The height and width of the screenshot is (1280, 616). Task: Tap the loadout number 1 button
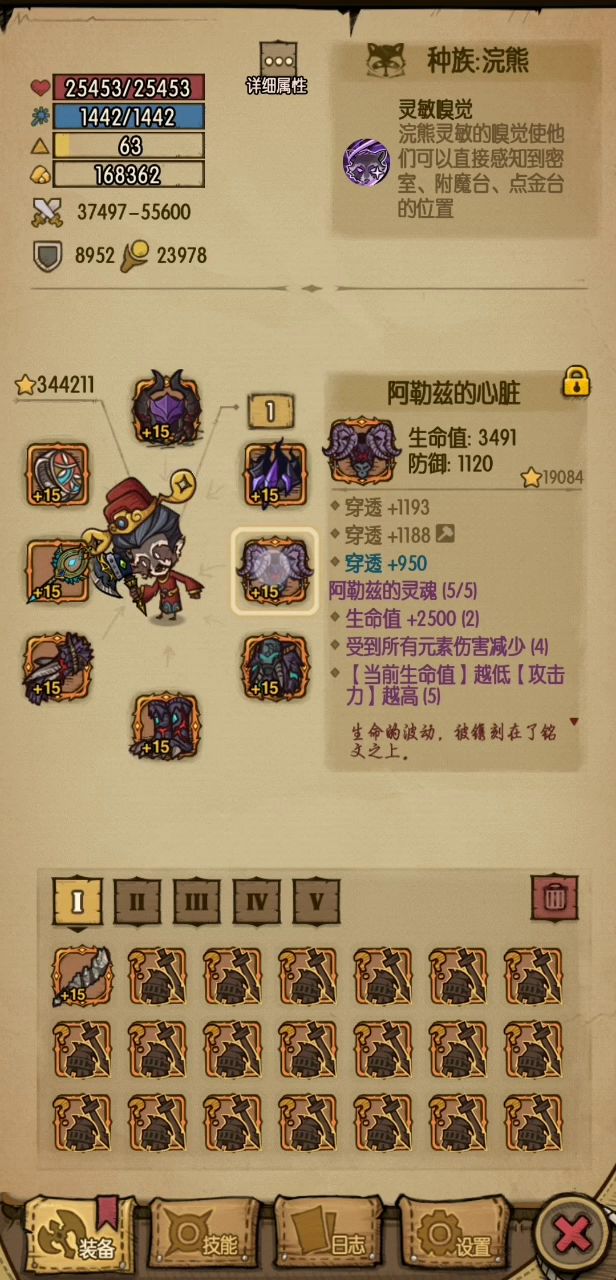(x=271, y=410)
